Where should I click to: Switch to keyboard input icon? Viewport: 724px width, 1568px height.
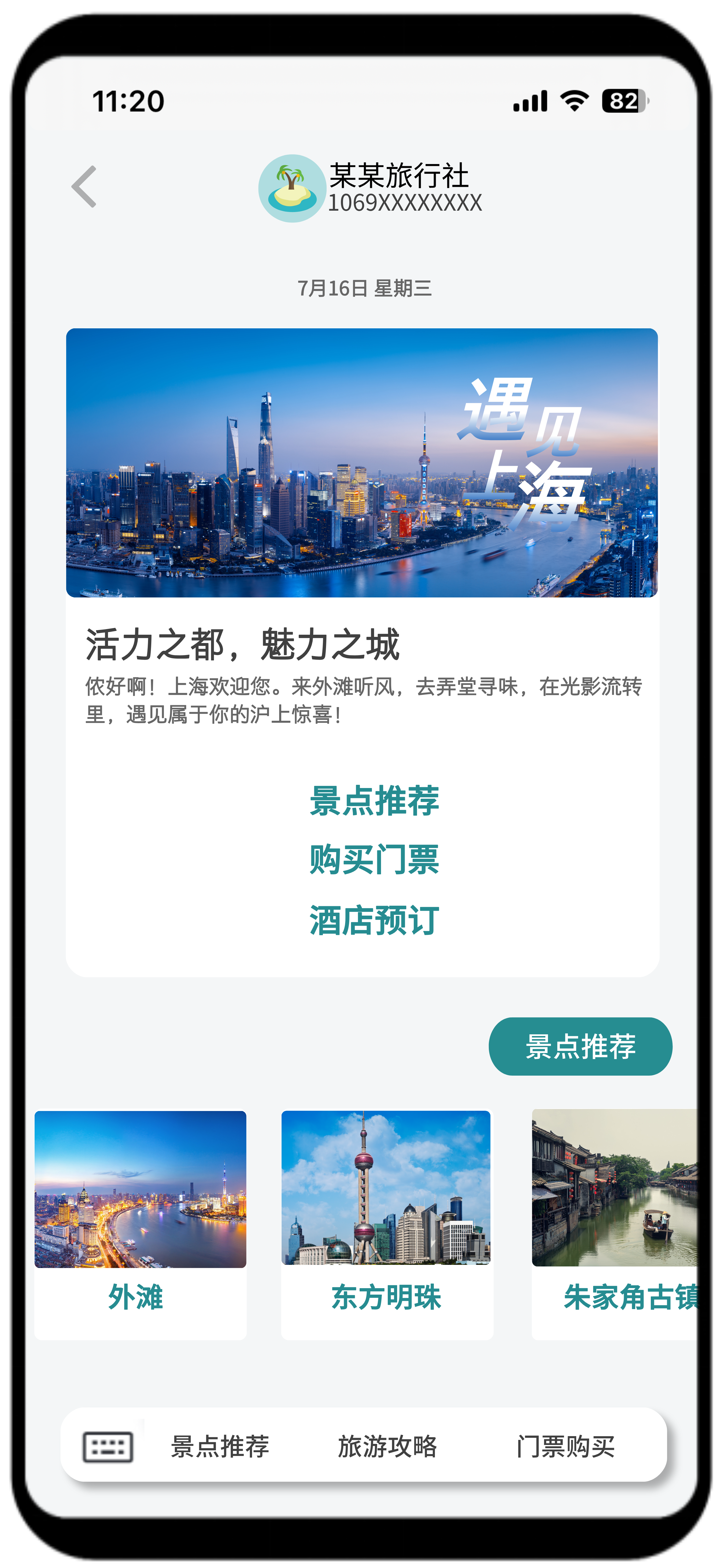[x=108, y=1446]
